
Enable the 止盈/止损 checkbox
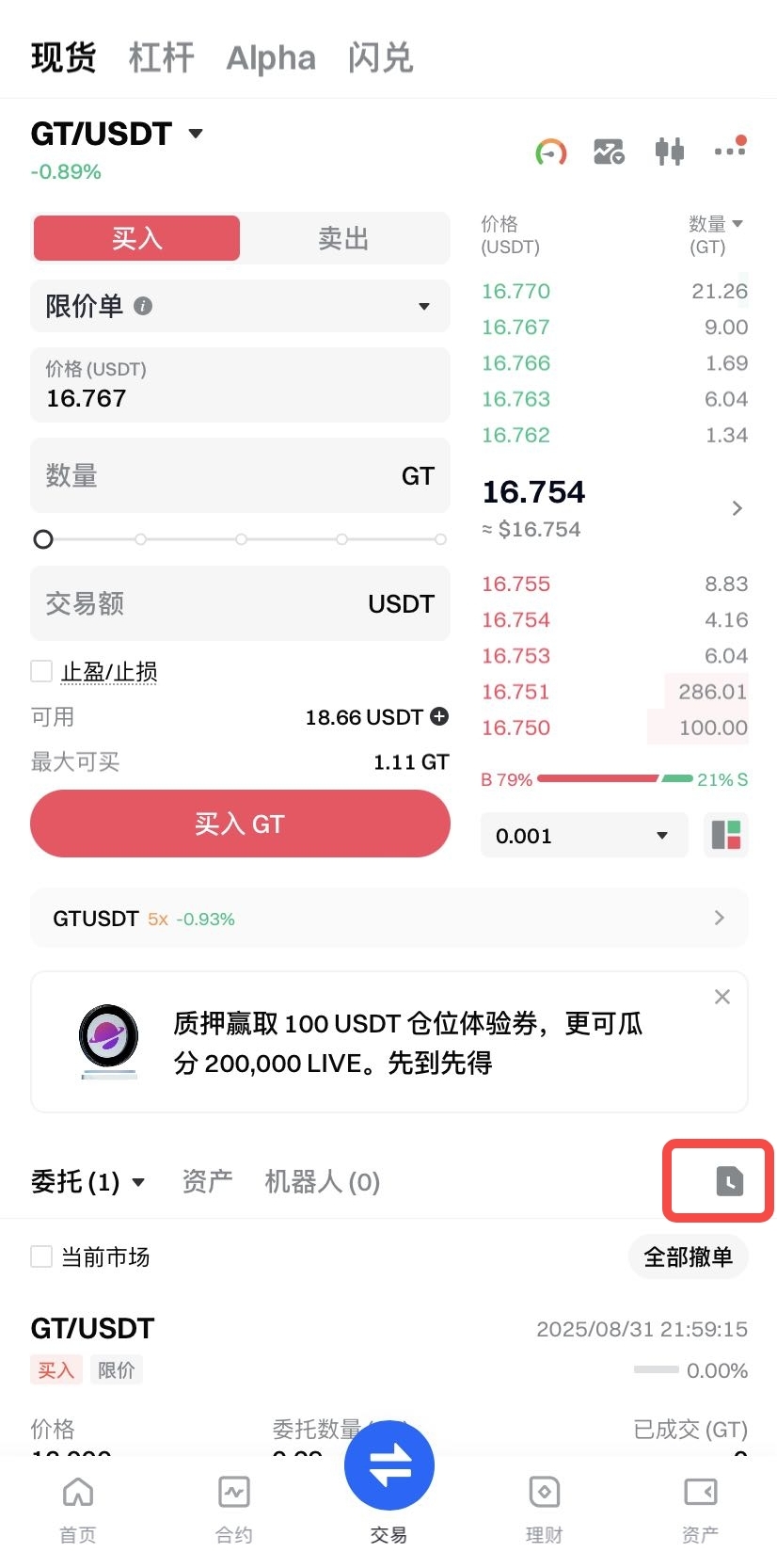click(42, 671)
